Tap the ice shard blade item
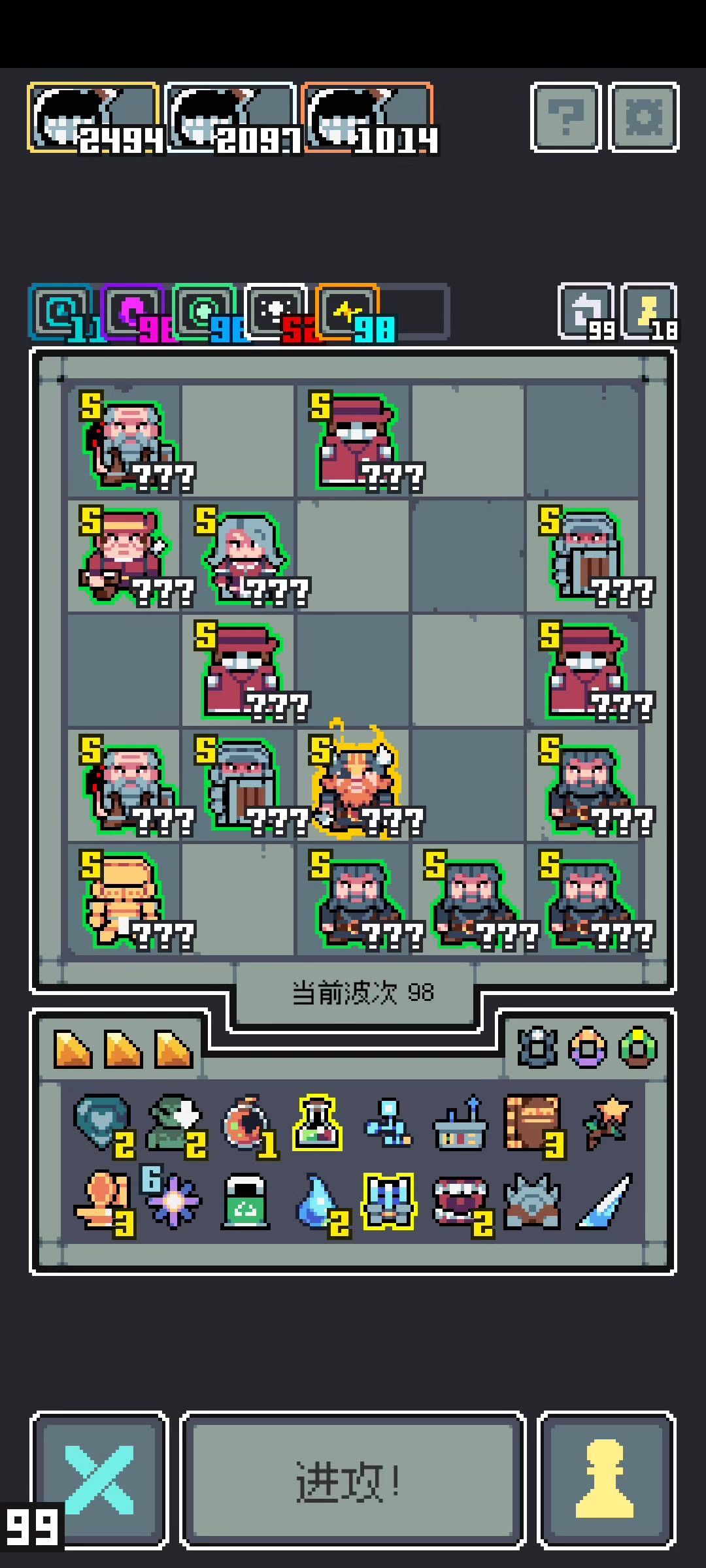The height and width of the screenshot is (1568, 706). (x=605, y=1202)
